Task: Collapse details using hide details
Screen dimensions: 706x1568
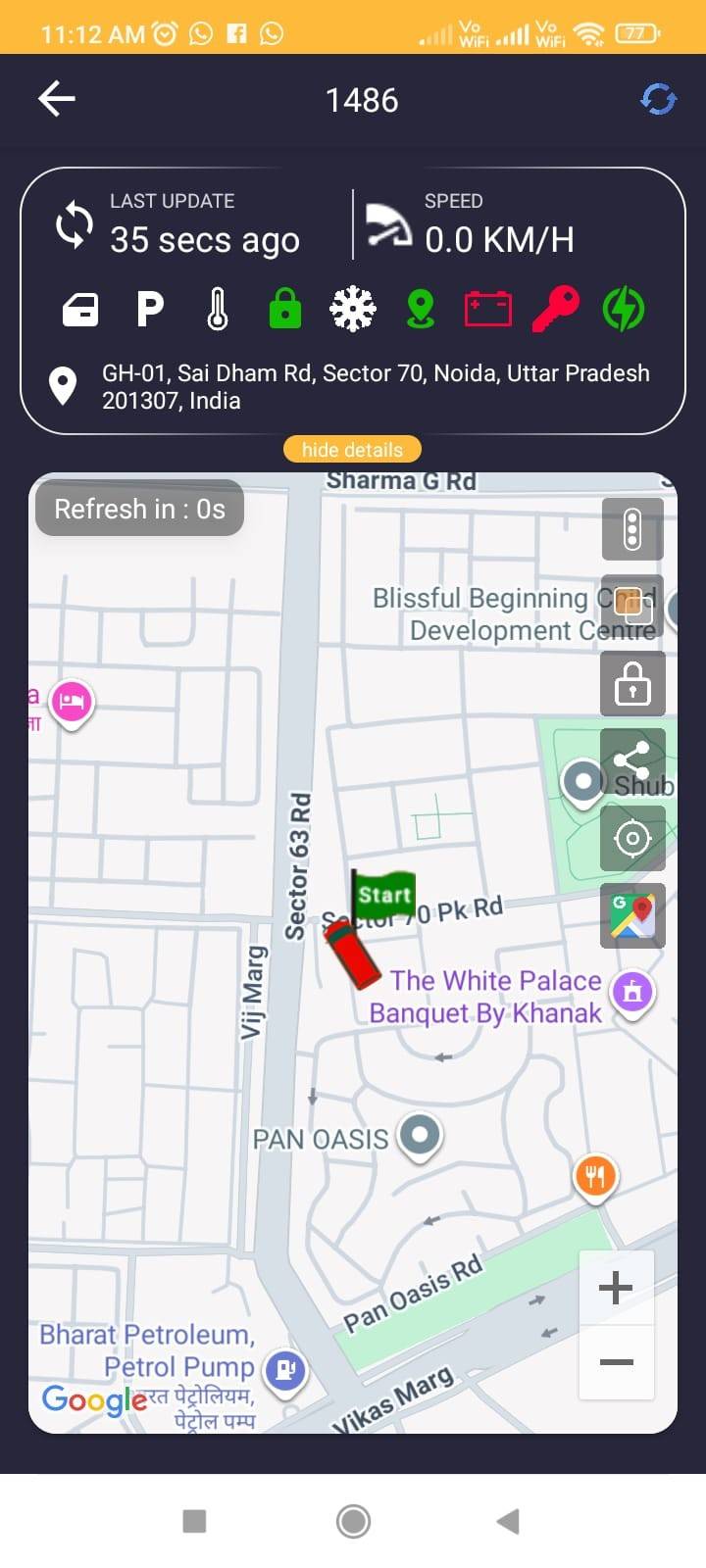Action: click(352, 449)
